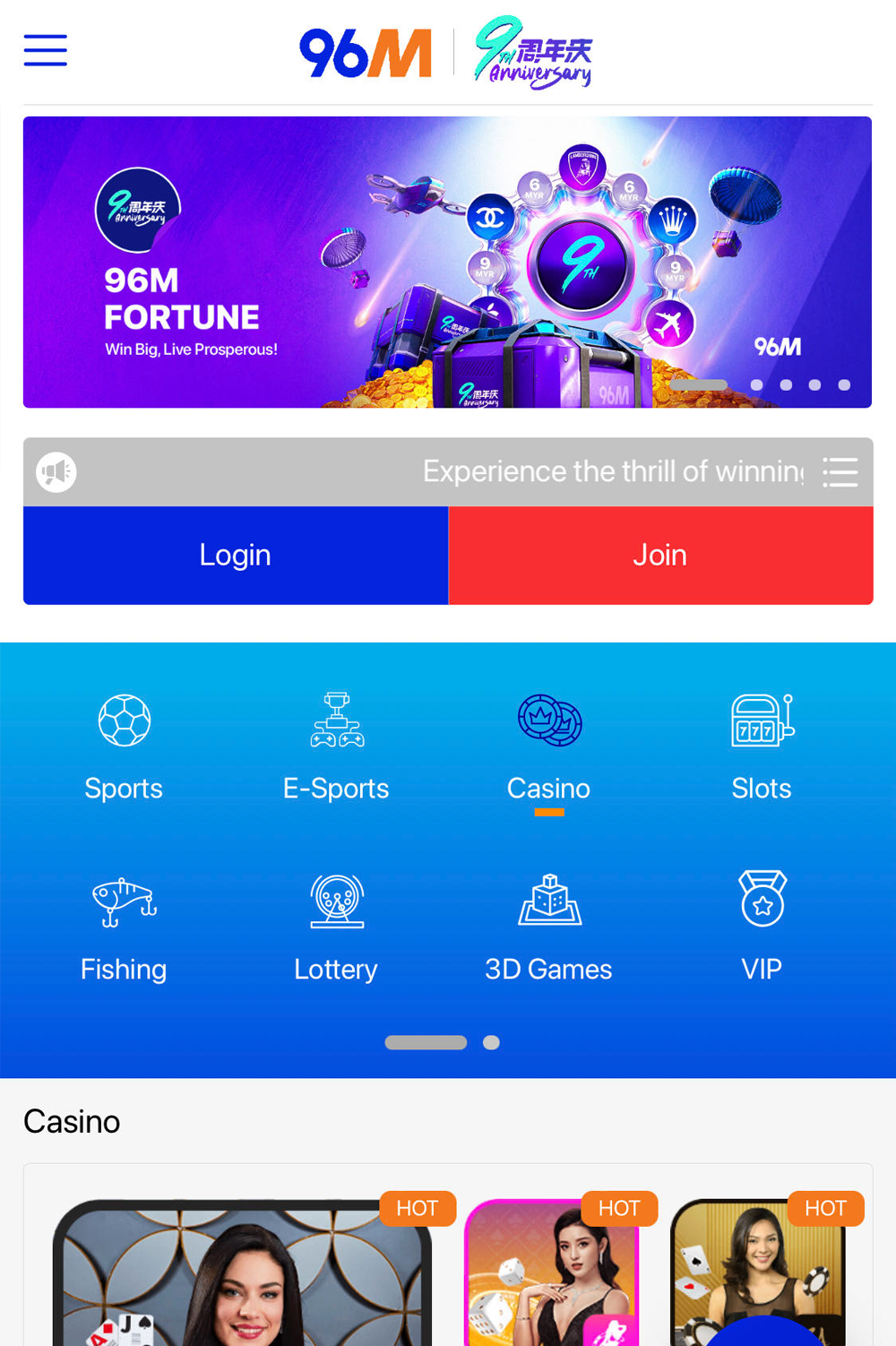Open the Fishing category
This screenshot has width=896, height=1346.
124,927
